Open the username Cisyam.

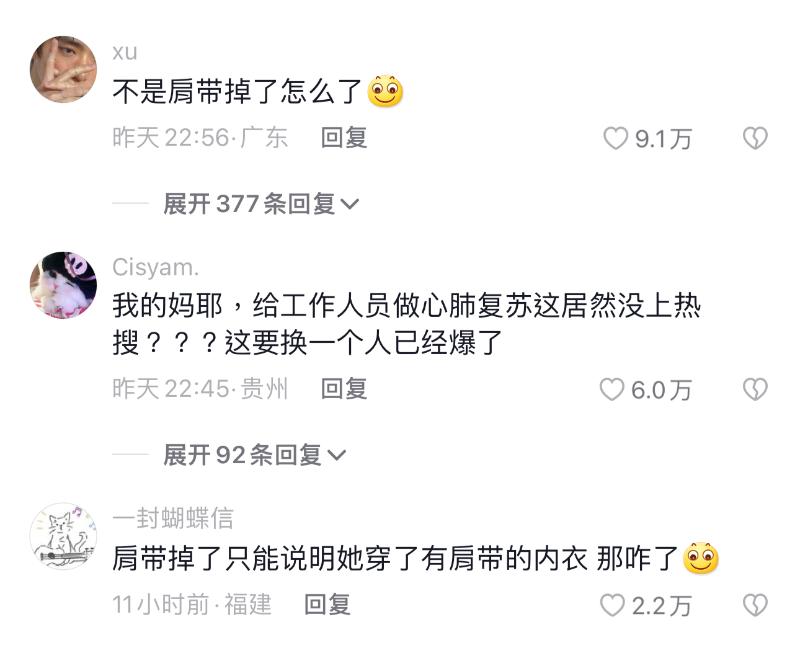coord(155,266)
